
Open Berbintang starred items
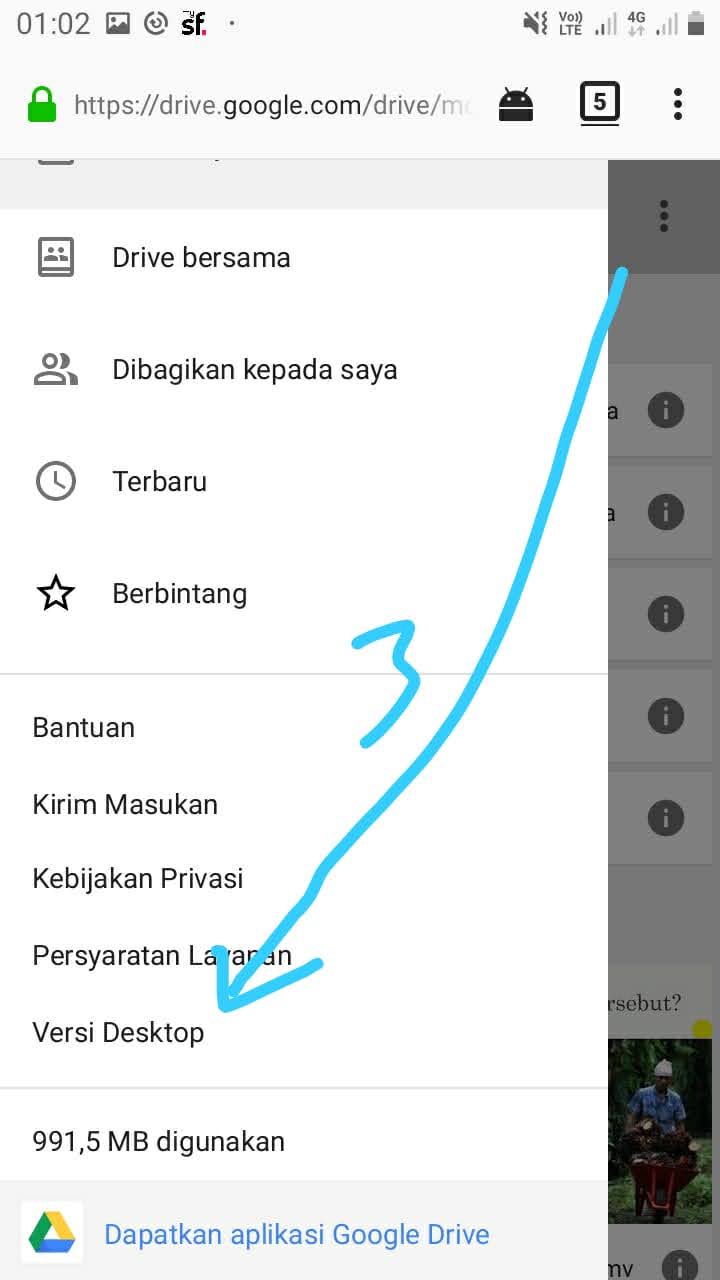pyautogui.click(x=304, y=594)
